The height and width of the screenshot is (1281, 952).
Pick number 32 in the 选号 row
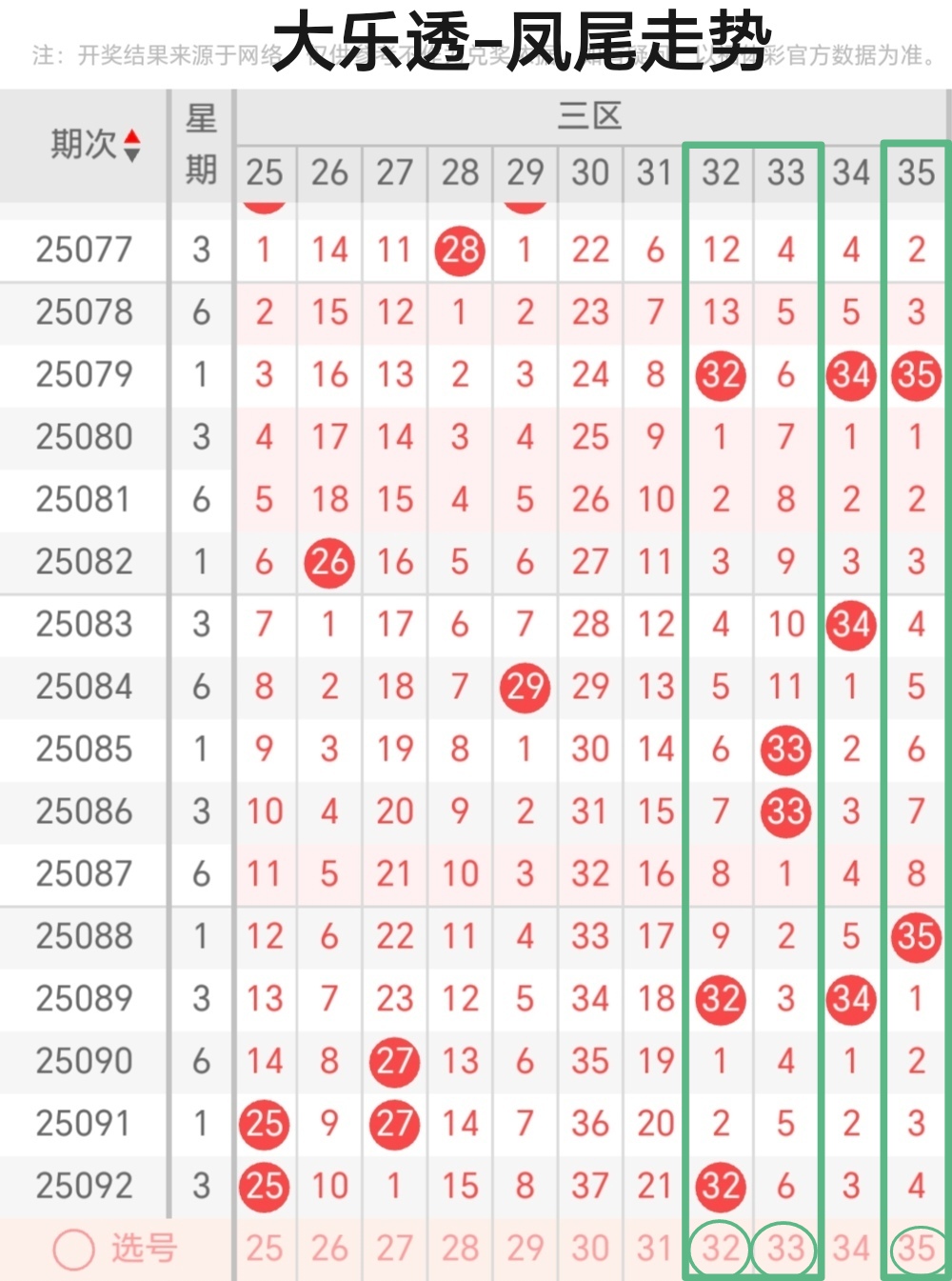pos(721,1248)
